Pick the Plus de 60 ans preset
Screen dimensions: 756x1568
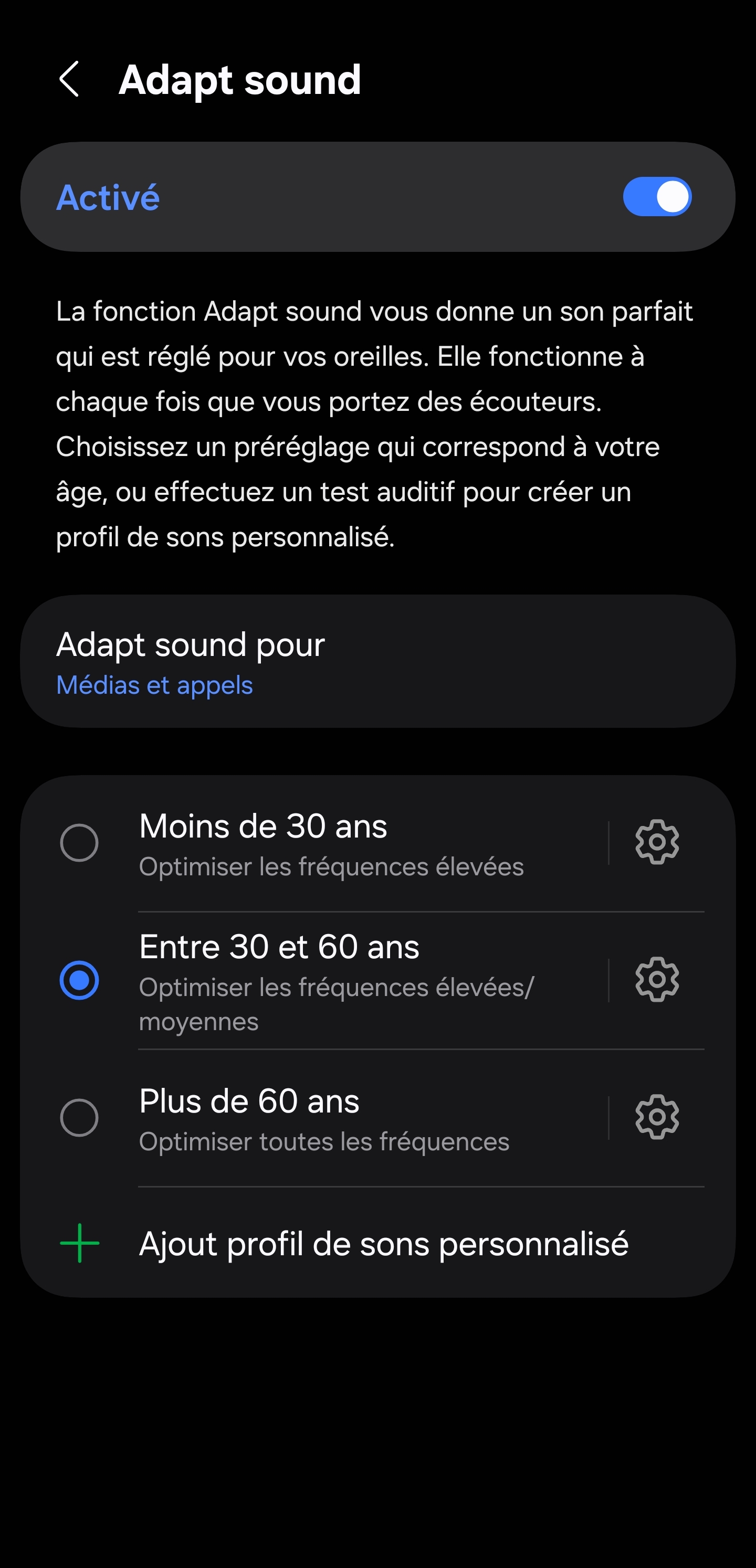79,1118
